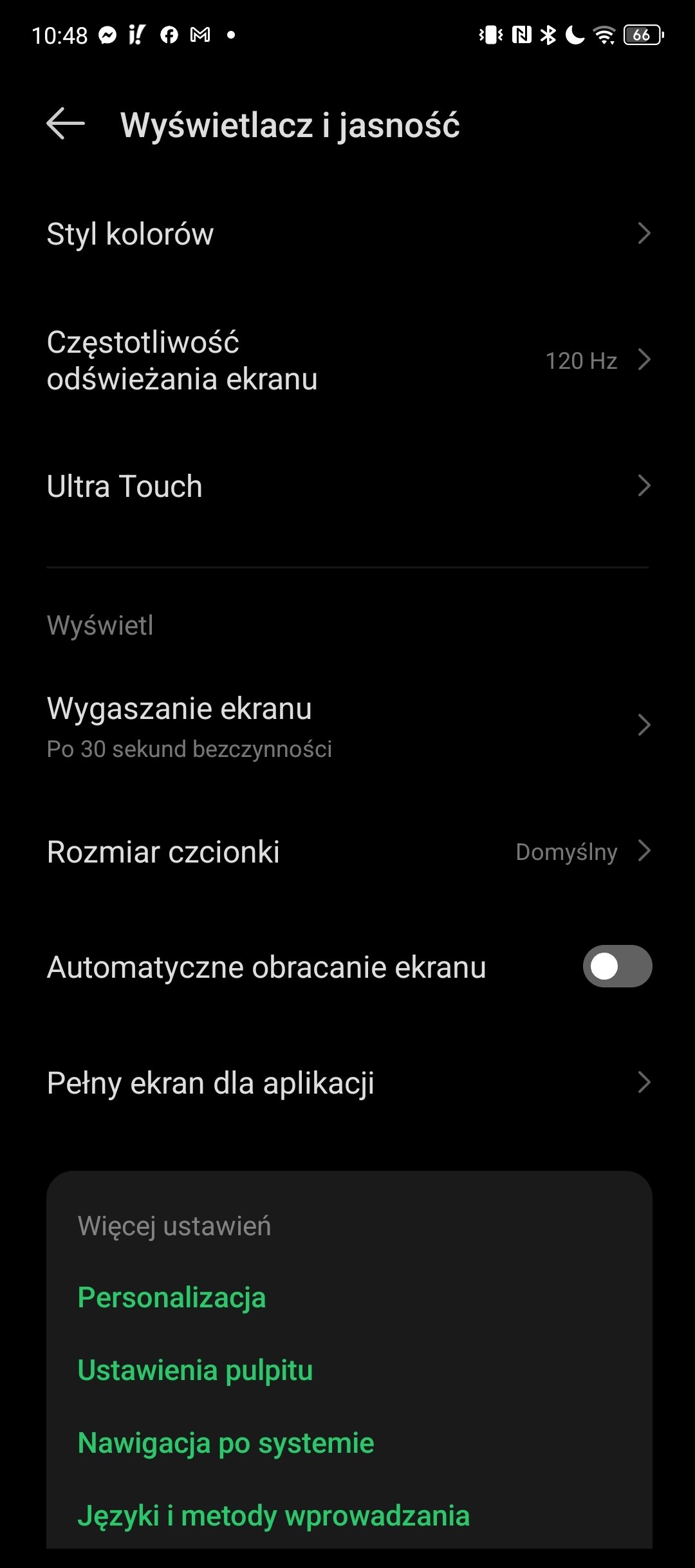Open the Ustawienia pulpitu link

195,1370
